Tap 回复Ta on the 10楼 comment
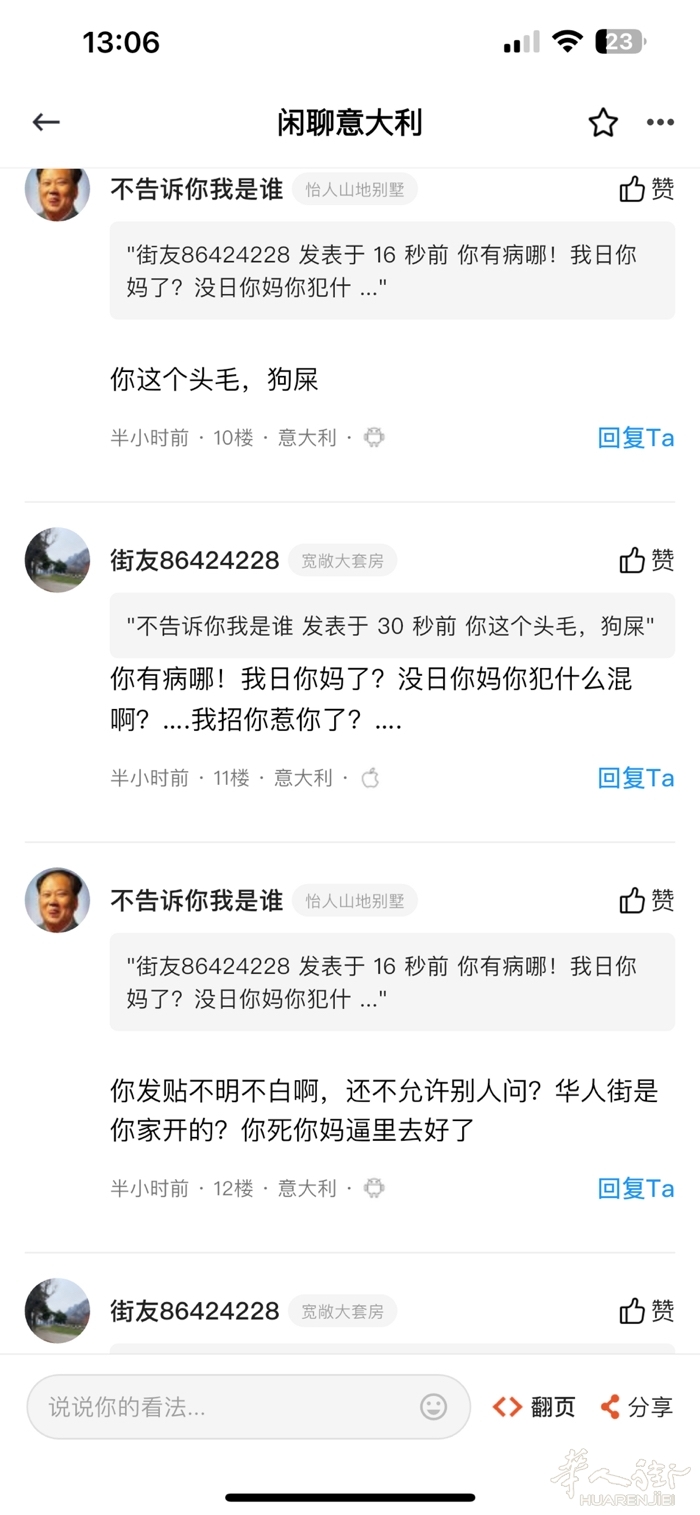Viewport: 700px width, 1515px height. coord(636,437)
